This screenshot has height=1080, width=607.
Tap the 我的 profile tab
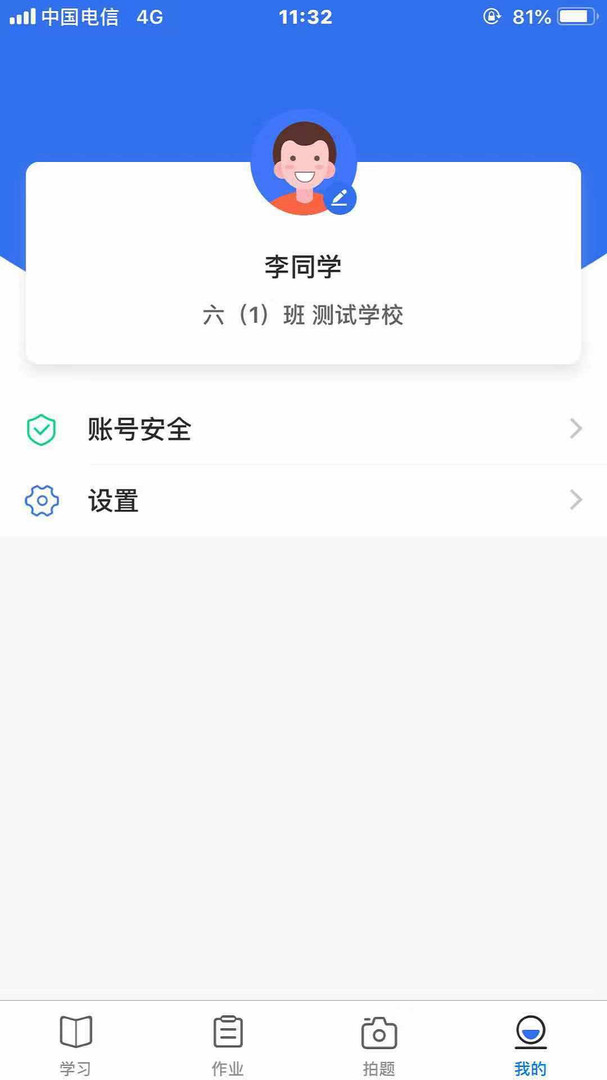pos(530,1044)
